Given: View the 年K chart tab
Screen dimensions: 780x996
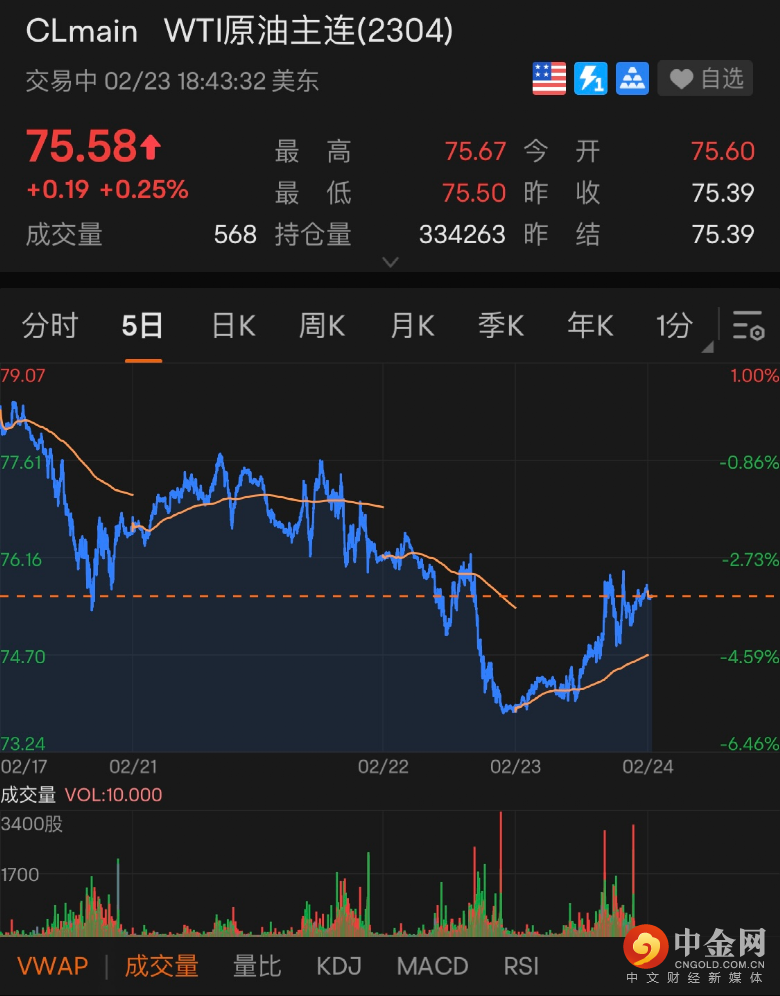Looking at the screenshot, I should [590, 325].
